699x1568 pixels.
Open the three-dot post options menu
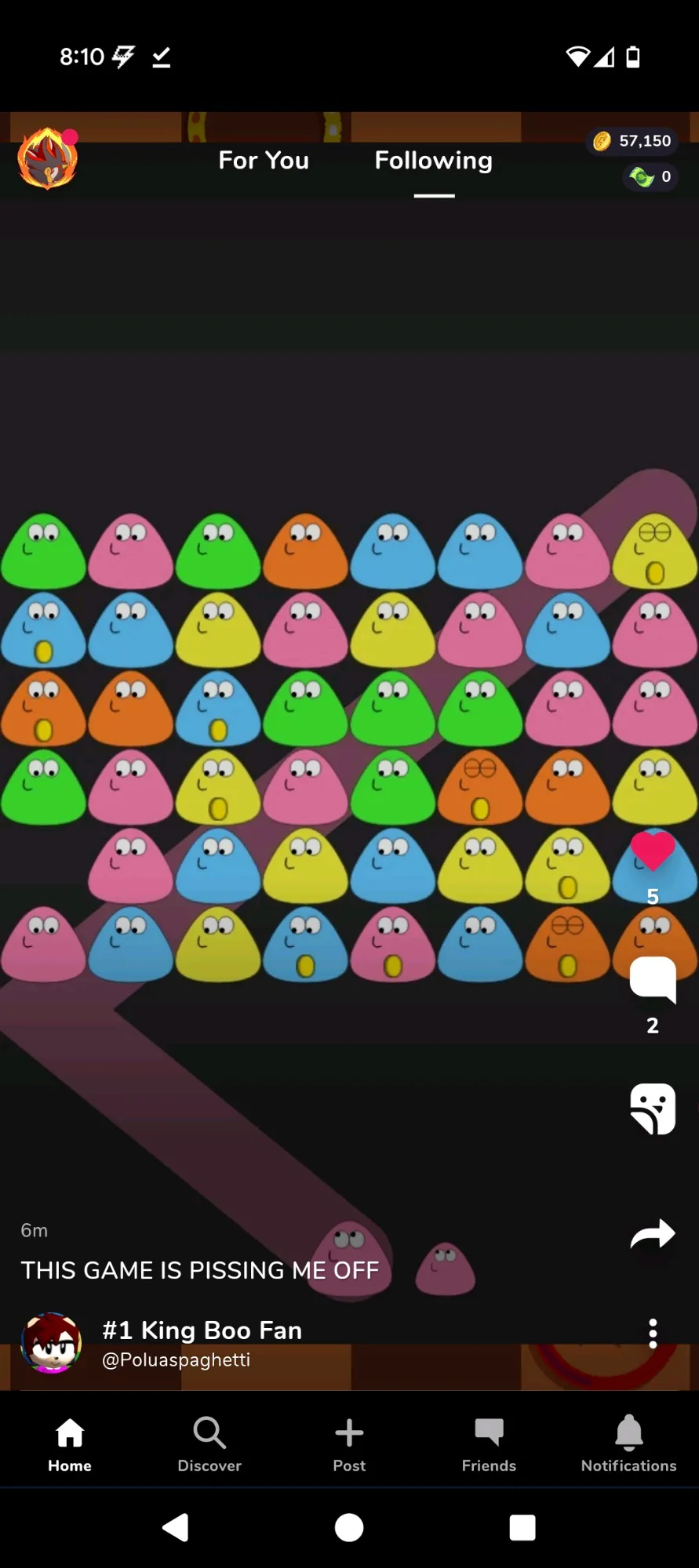click(x=652, y=1334)
